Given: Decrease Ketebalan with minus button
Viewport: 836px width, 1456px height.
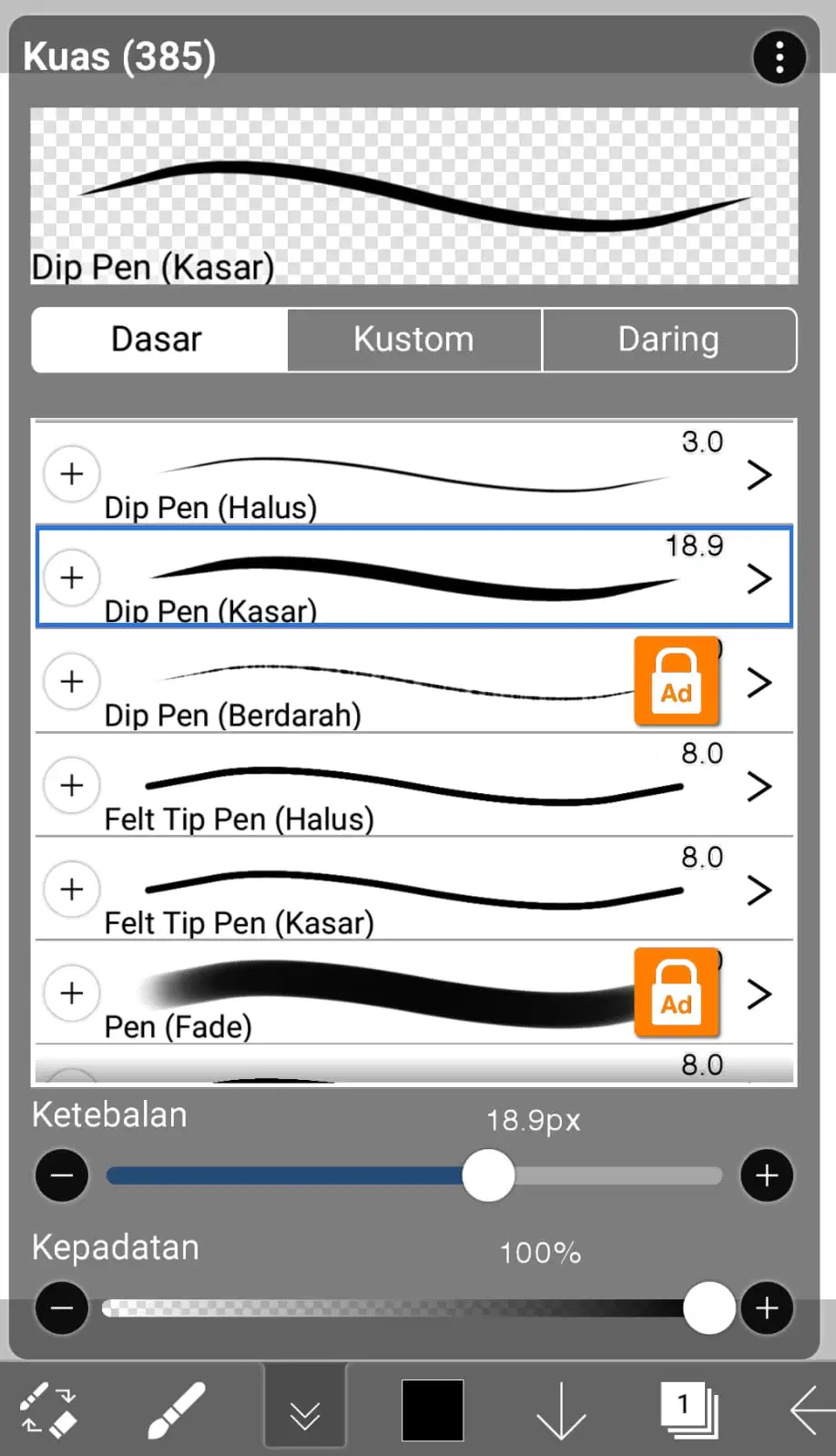Looking at the screenshot, I should coord(62,1176).
